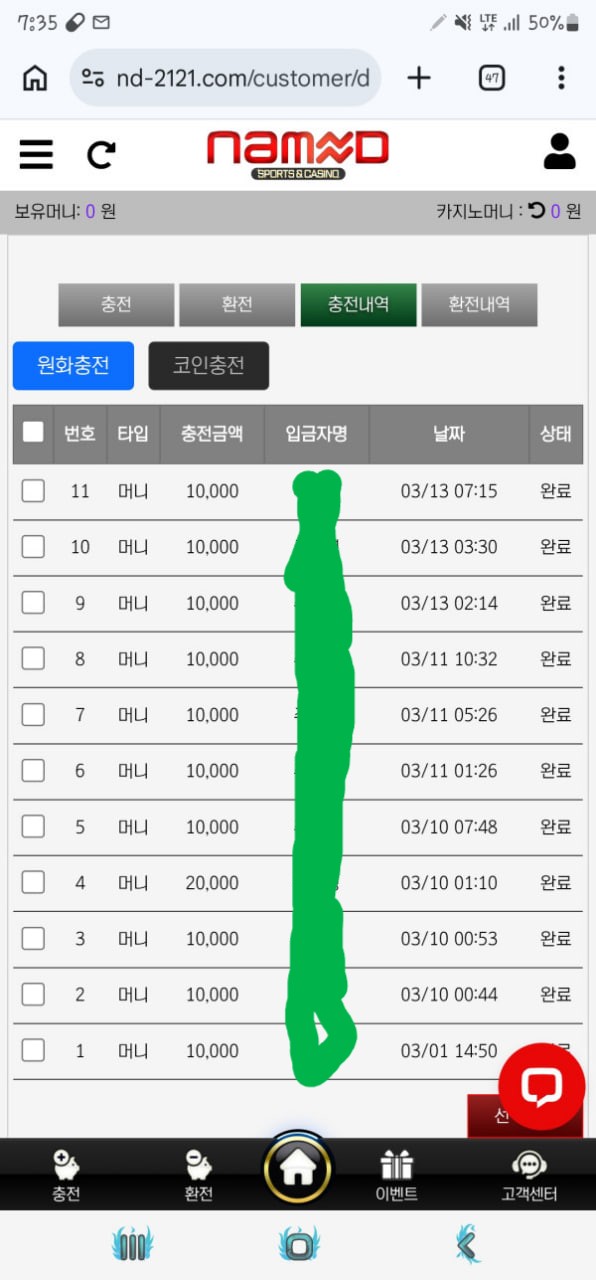Switch to the 환전 tab at top
Image resolution: width=596 pixels, height=1280 pixels.
click(x=237, y=305)
